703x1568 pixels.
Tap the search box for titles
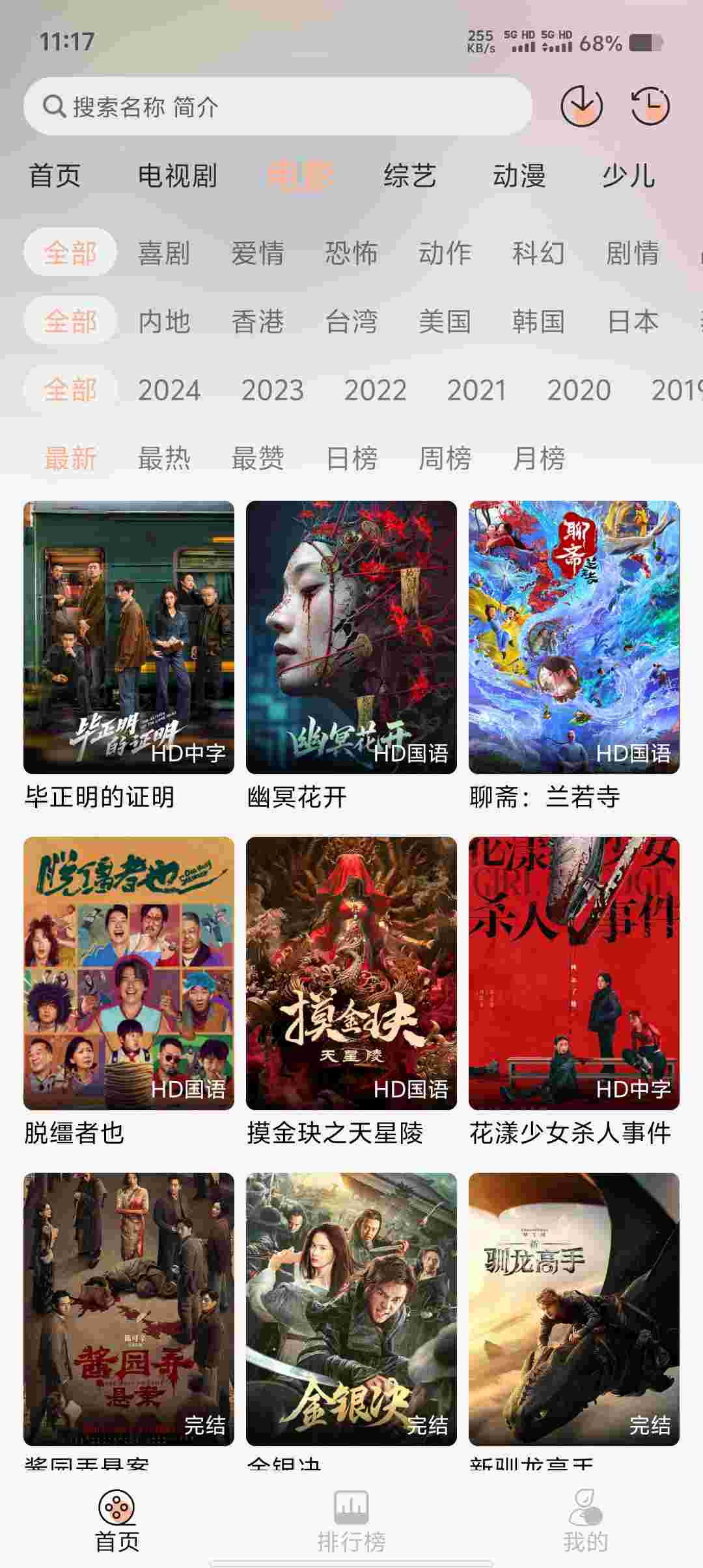pos(278,106)
